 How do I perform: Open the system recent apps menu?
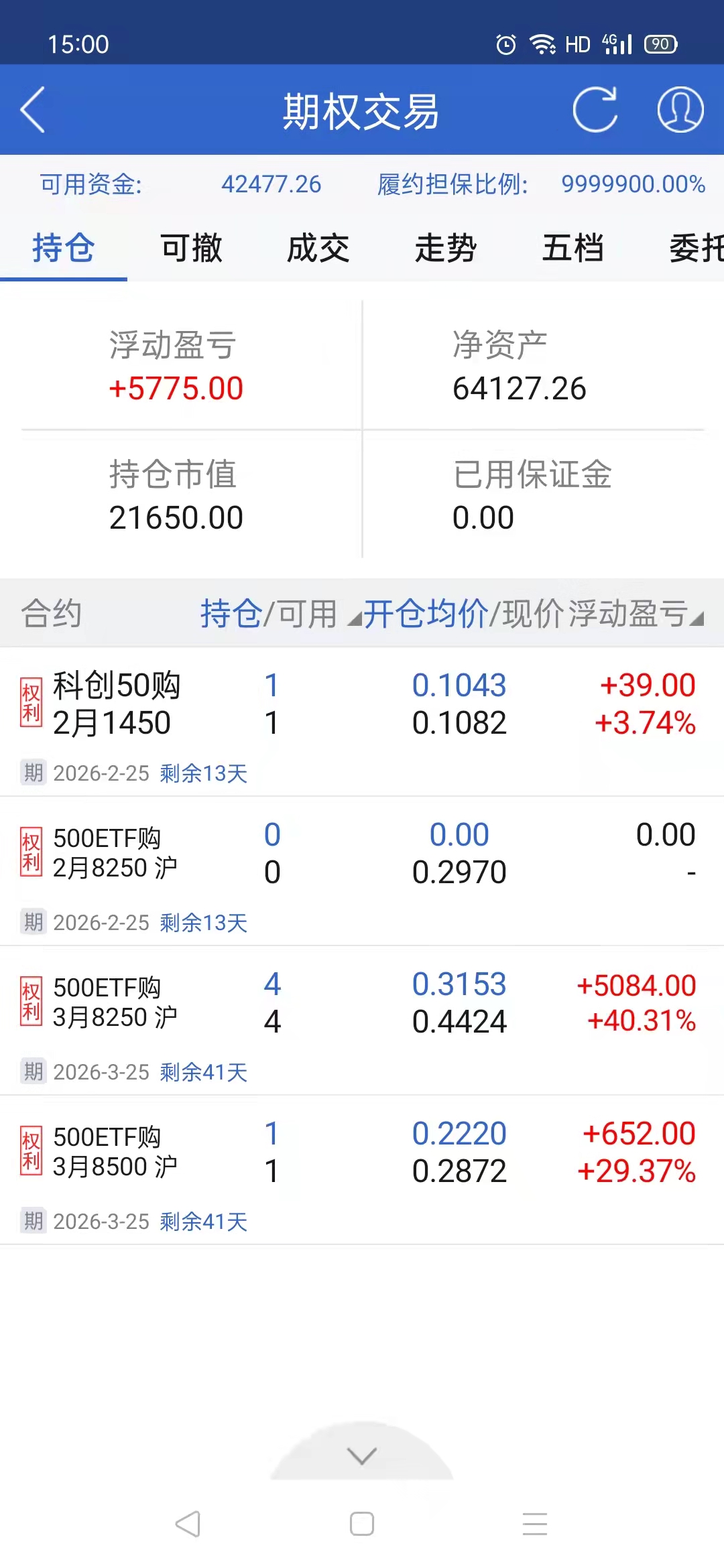click(x=535, y=1524)
